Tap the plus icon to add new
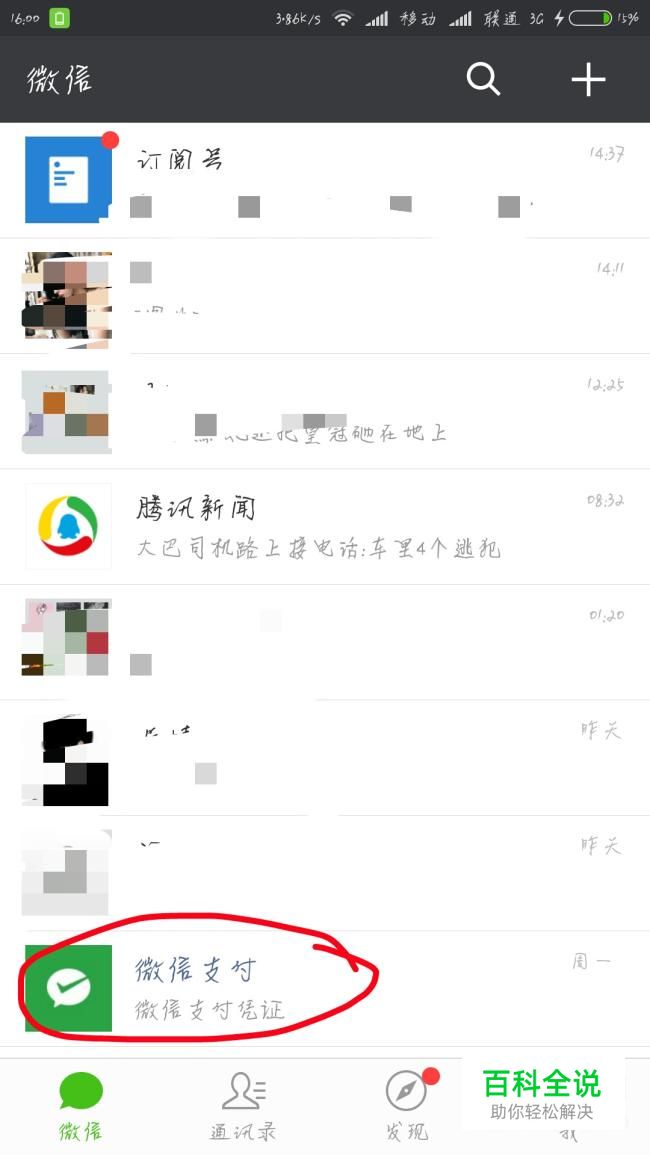Image resolution: width=650 pixels, height=1155 pixels. pyautogui.click(x=588, y=79)
